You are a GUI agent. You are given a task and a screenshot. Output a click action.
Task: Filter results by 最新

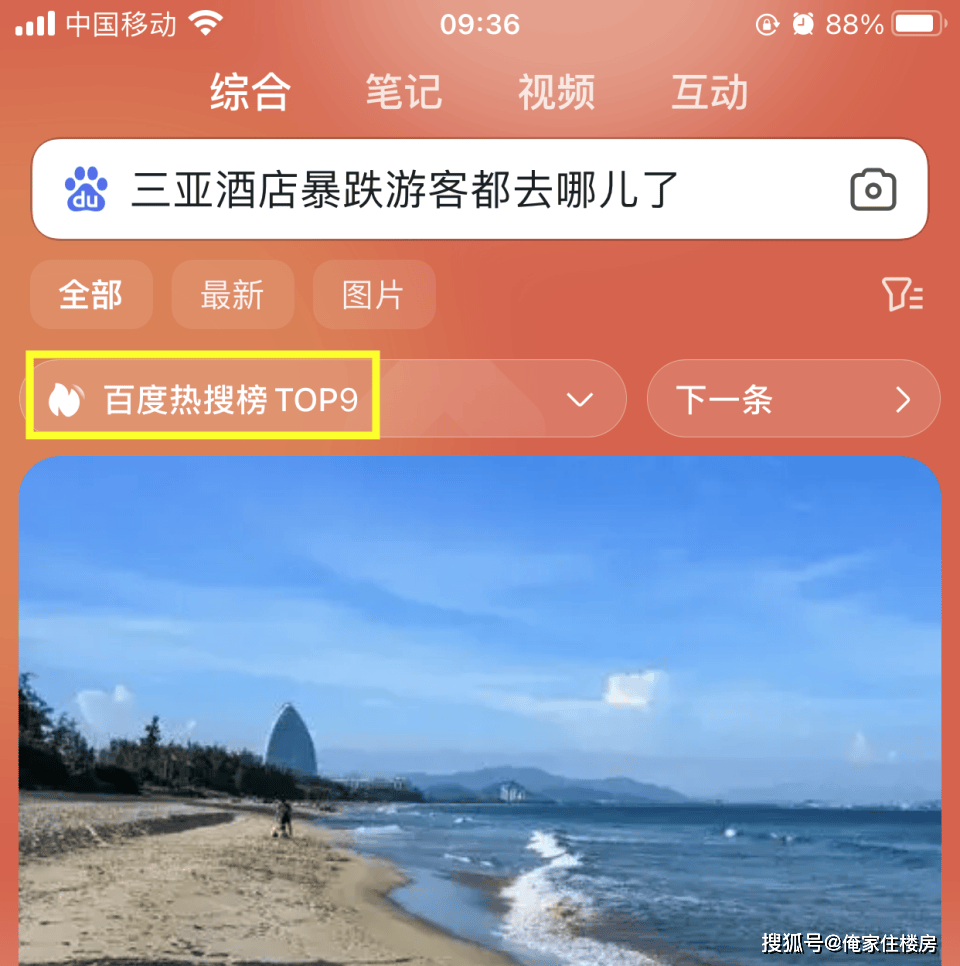[232, 295]
